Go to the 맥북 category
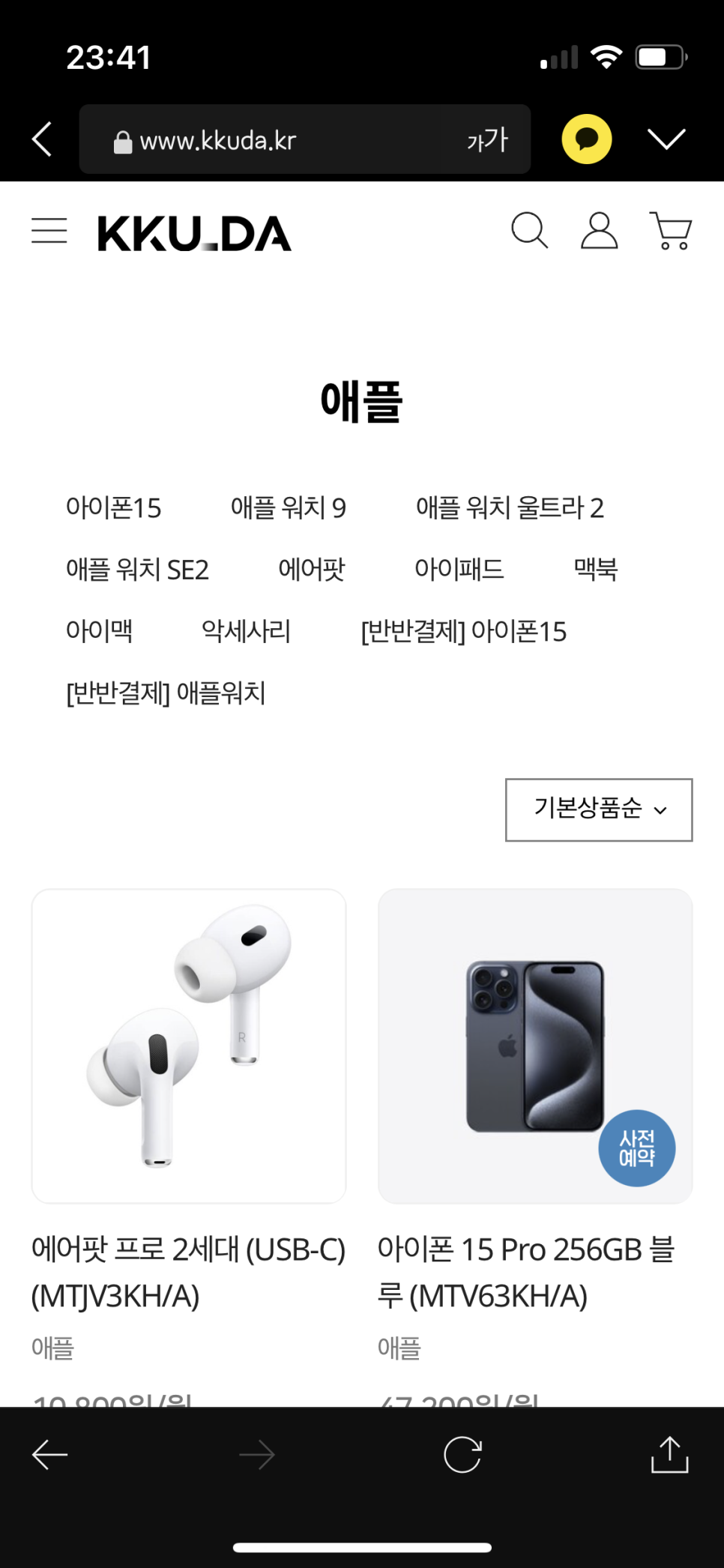The width and height of the screenshot is (724, 1568). (595, 570)
